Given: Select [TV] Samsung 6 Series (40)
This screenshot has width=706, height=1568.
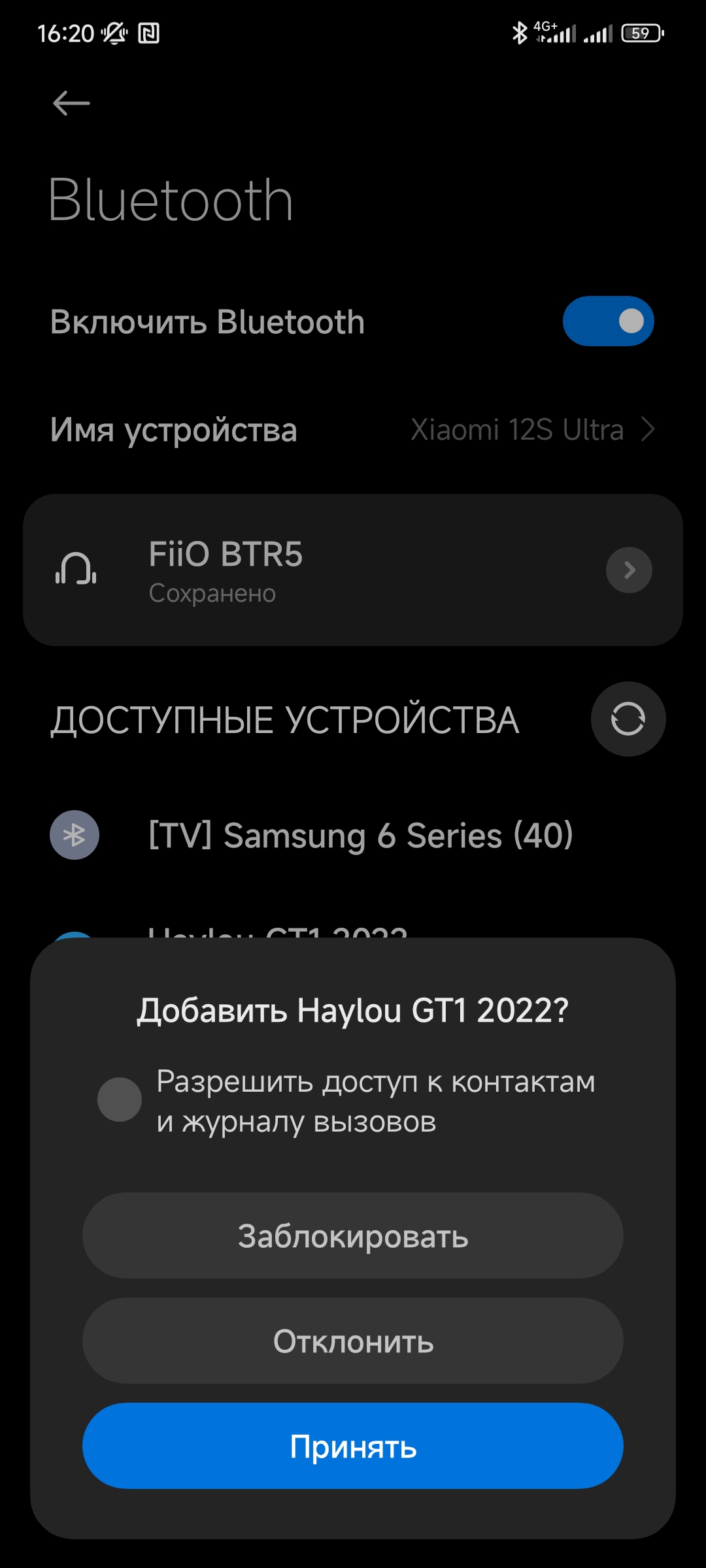Looking at the screenshot, I should point(360,835).
